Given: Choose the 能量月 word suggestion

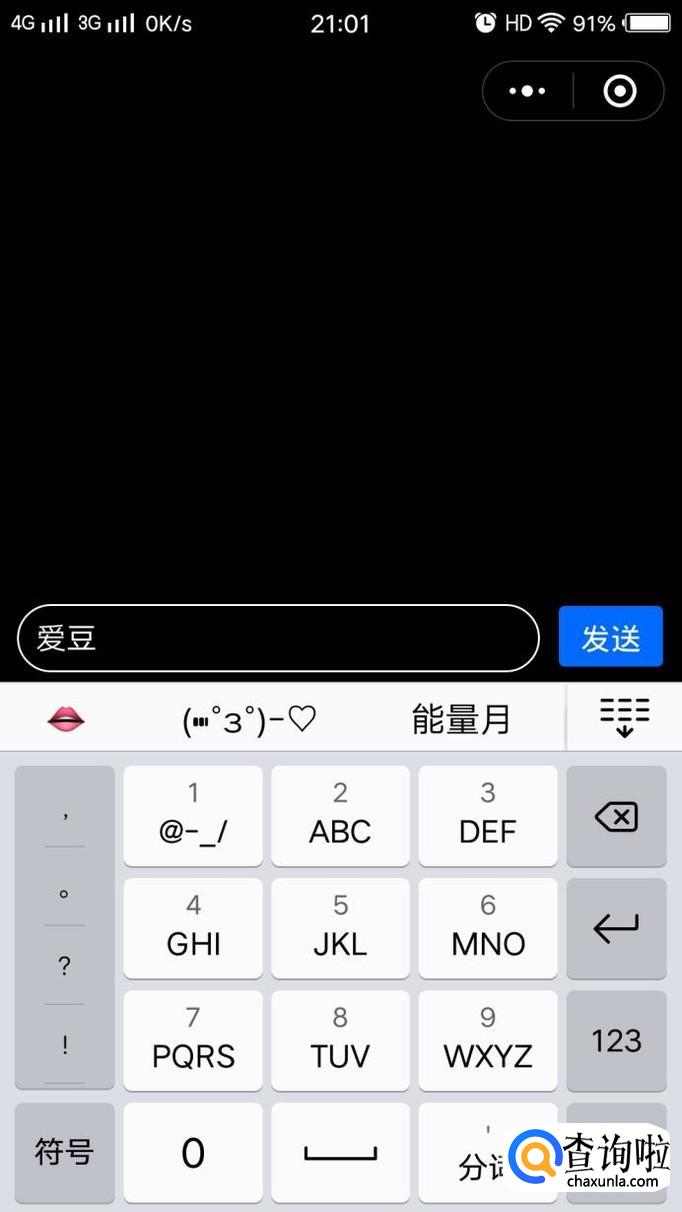Looking at the screenshot, I should coord(461,718).
